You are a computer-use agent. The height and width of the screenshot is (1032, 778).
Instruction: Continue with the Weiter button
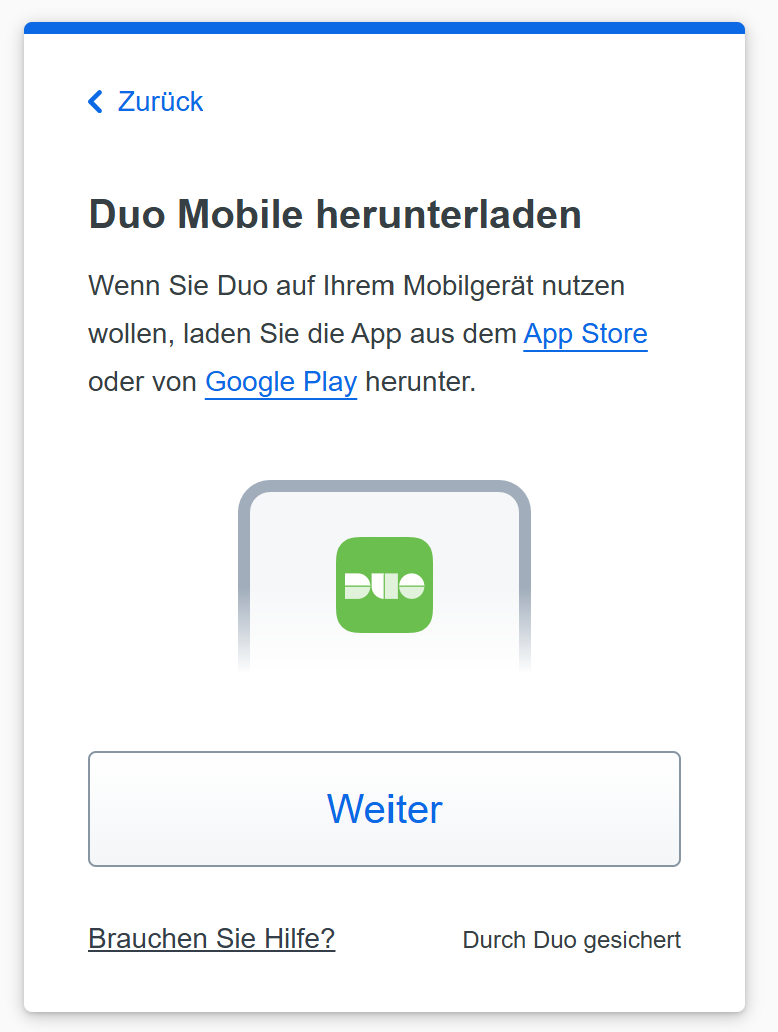coord(384,809)
